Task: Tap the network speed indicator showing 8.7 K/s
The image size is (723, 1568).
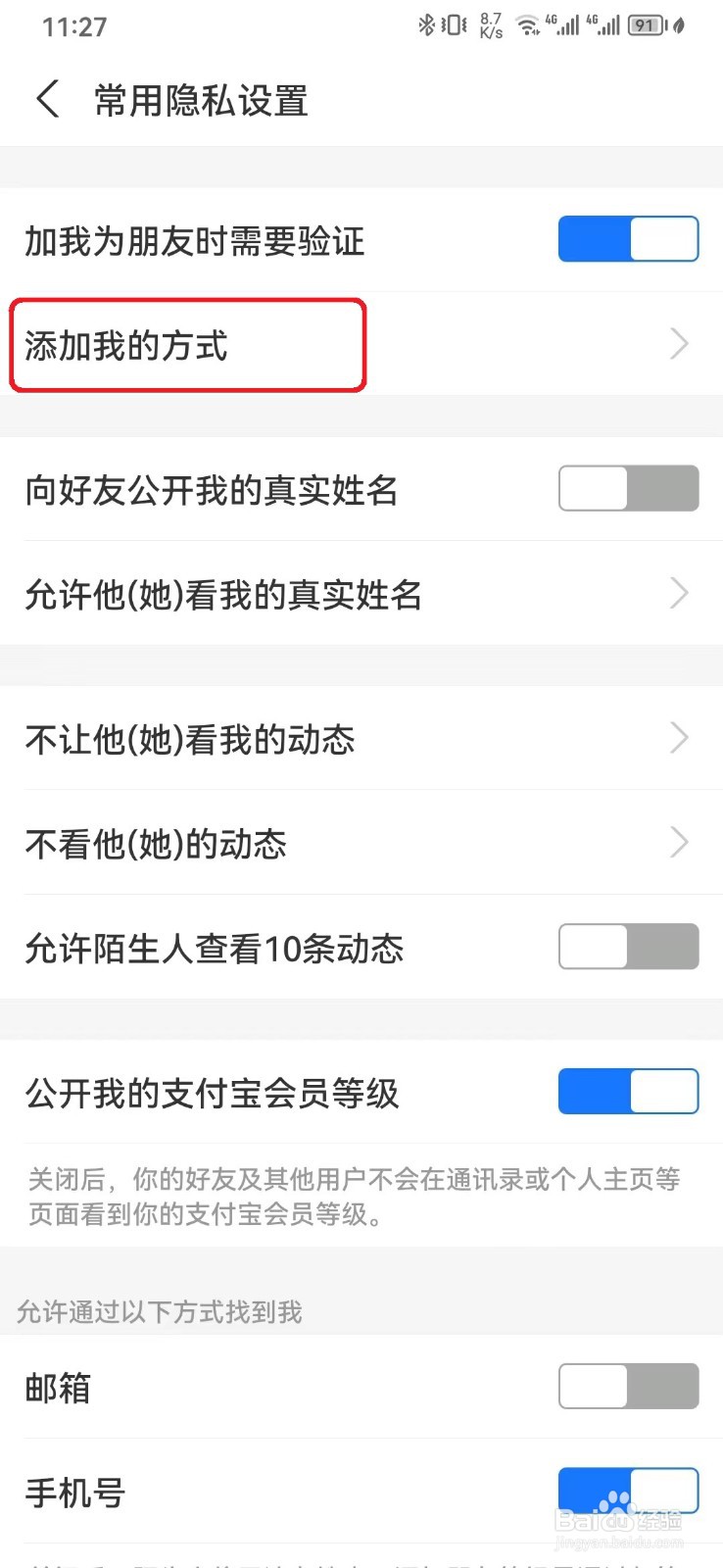Action: (488, 26)
